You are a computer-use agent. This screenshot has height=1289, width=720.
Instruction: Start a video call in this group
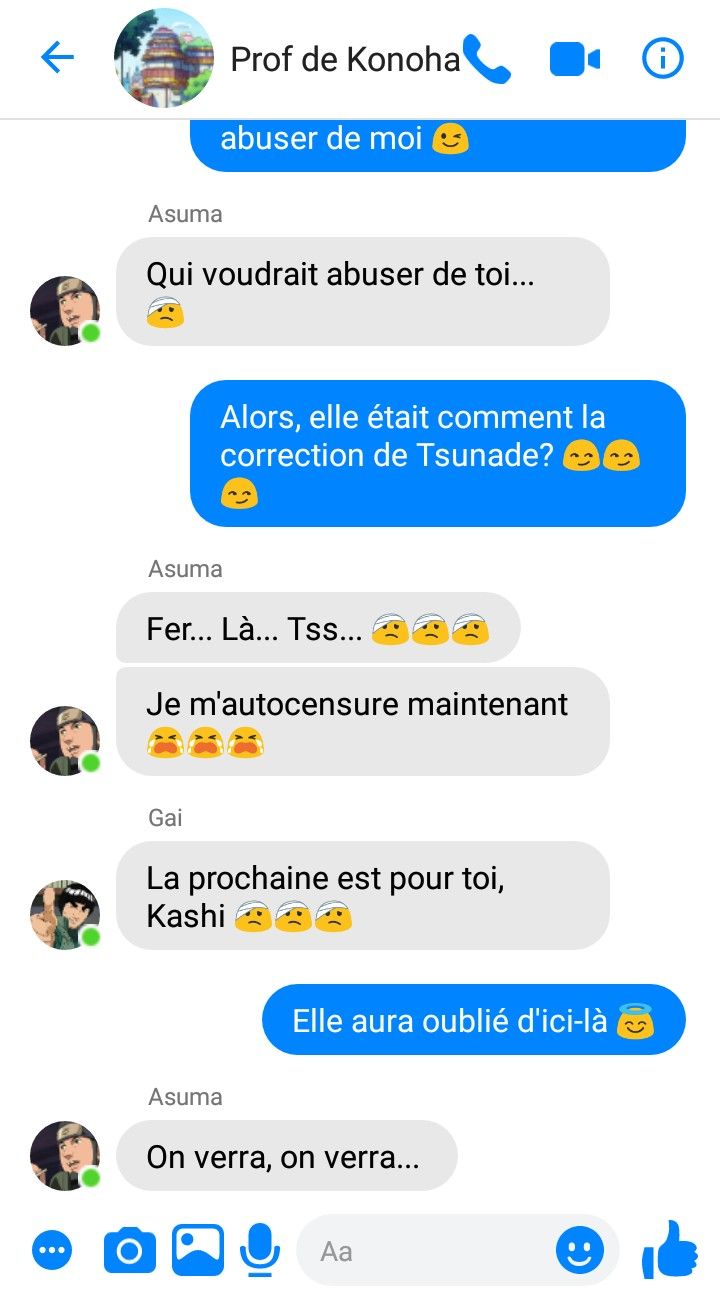574,60
